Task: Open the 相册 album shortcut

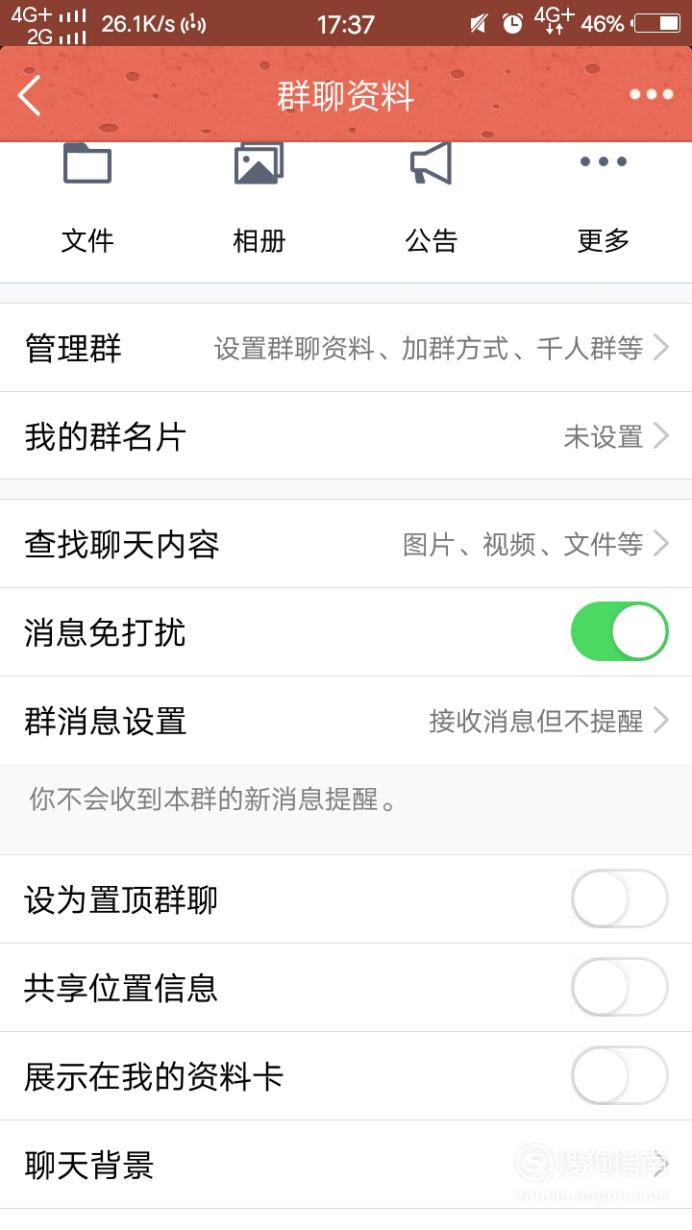Action: 259,198
